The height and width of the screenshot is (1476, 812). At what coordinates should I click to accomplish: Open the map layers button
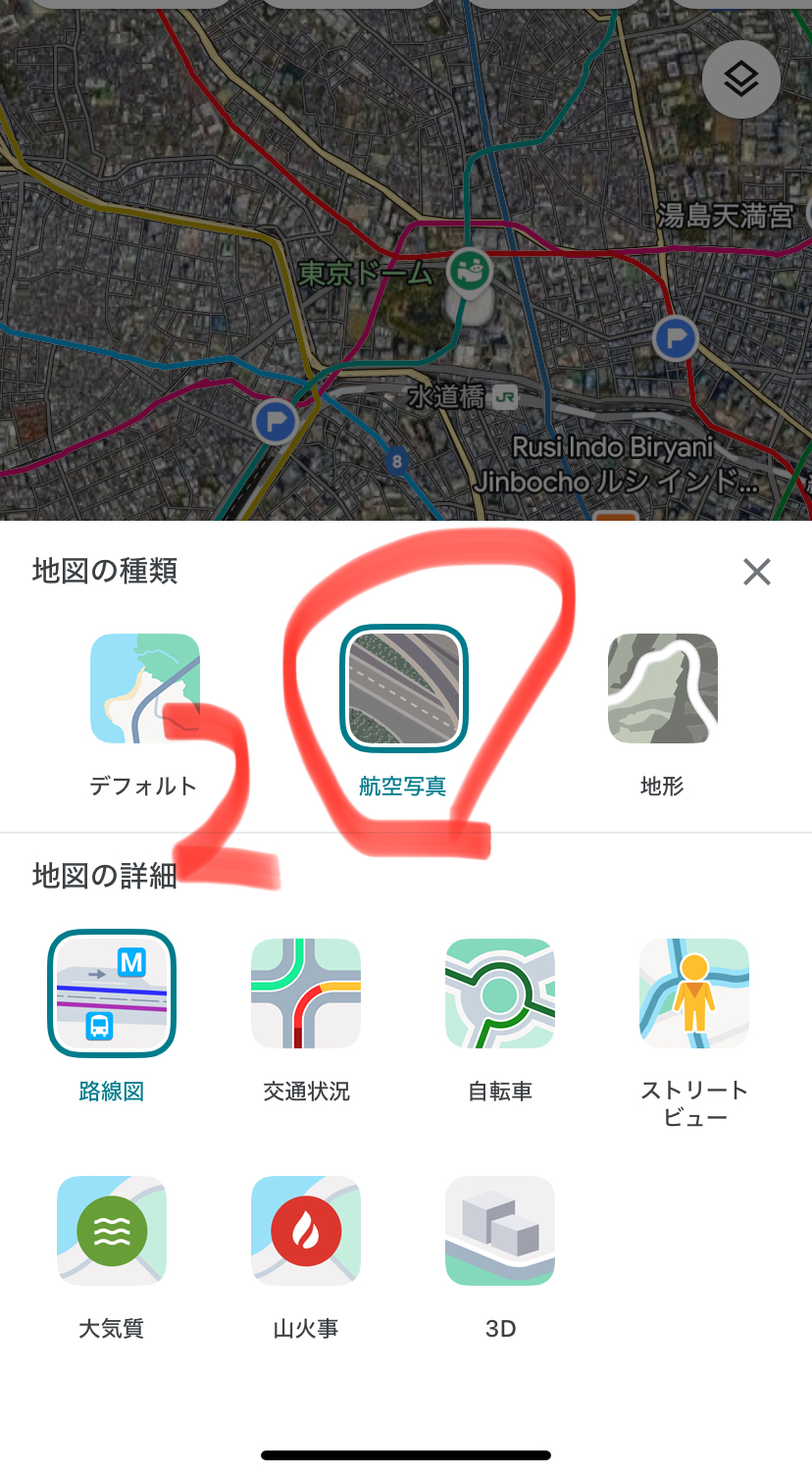click(x=740, y=79)
